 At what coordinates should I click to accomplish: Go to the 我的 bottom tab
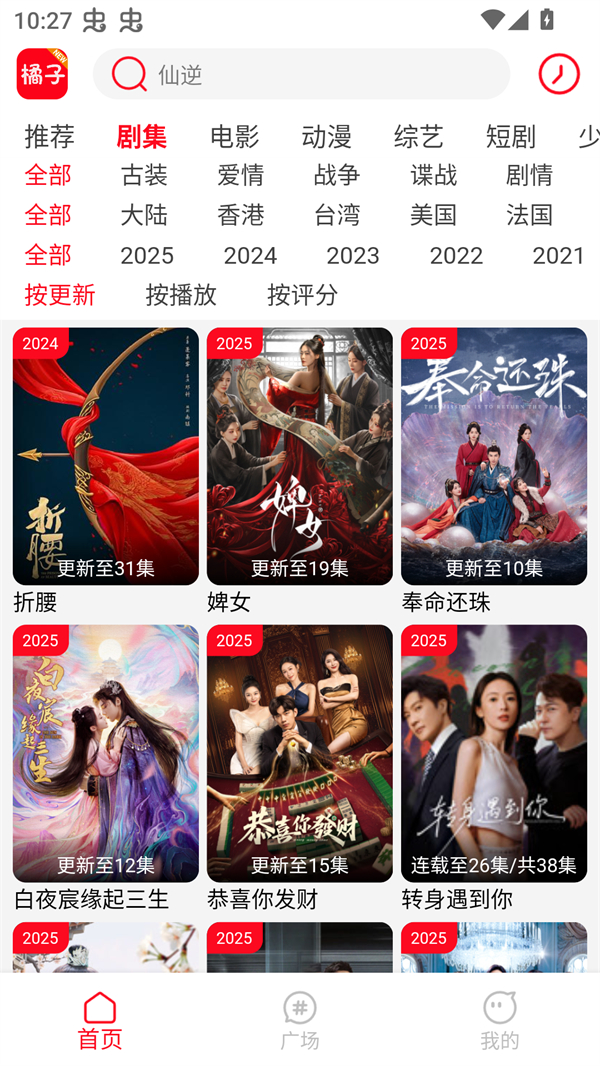click(499, 1020)
